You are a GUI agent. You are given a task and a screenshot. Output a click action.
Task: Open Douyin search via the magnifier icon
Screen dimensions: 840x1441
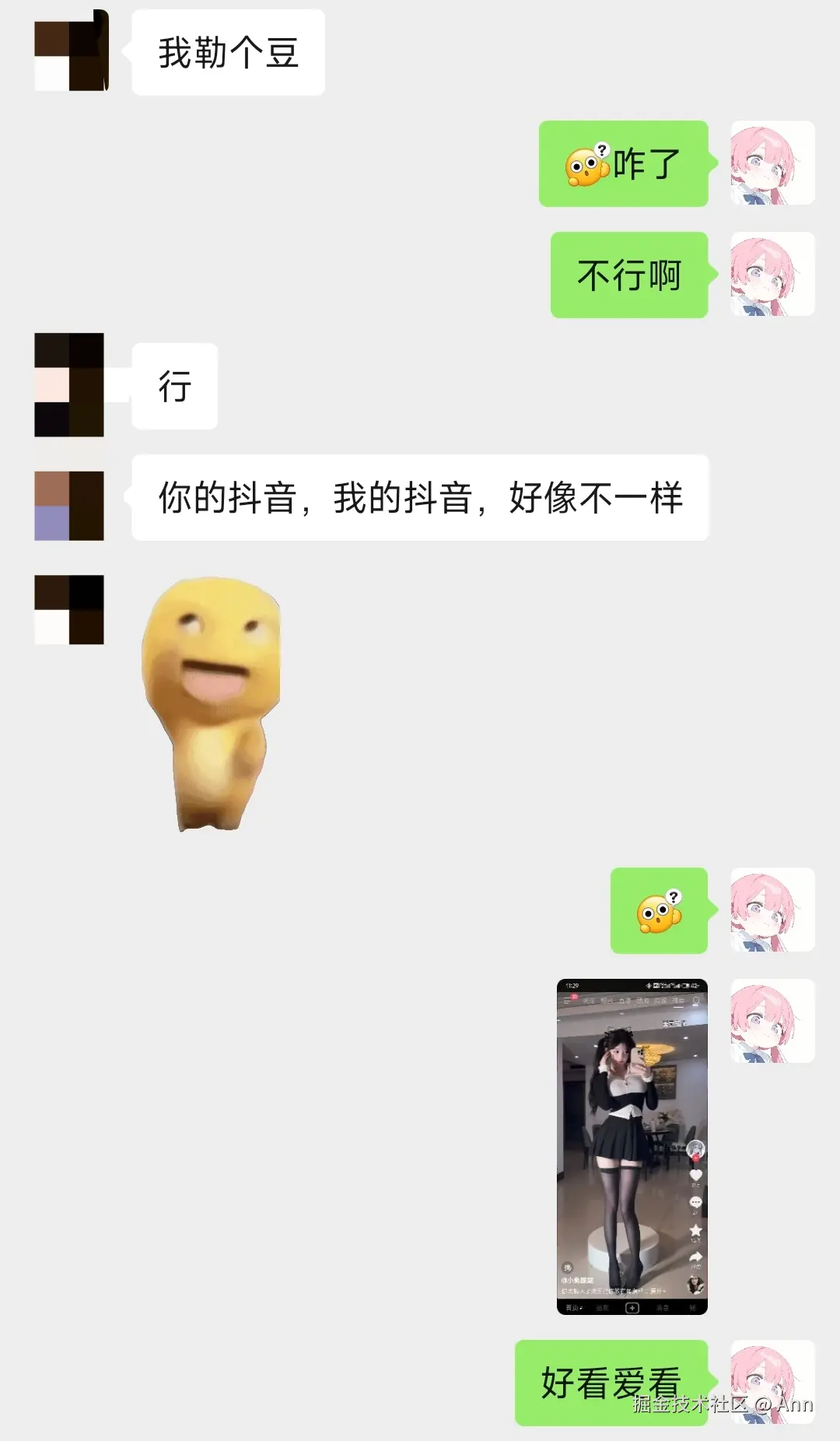point(695,1002)
